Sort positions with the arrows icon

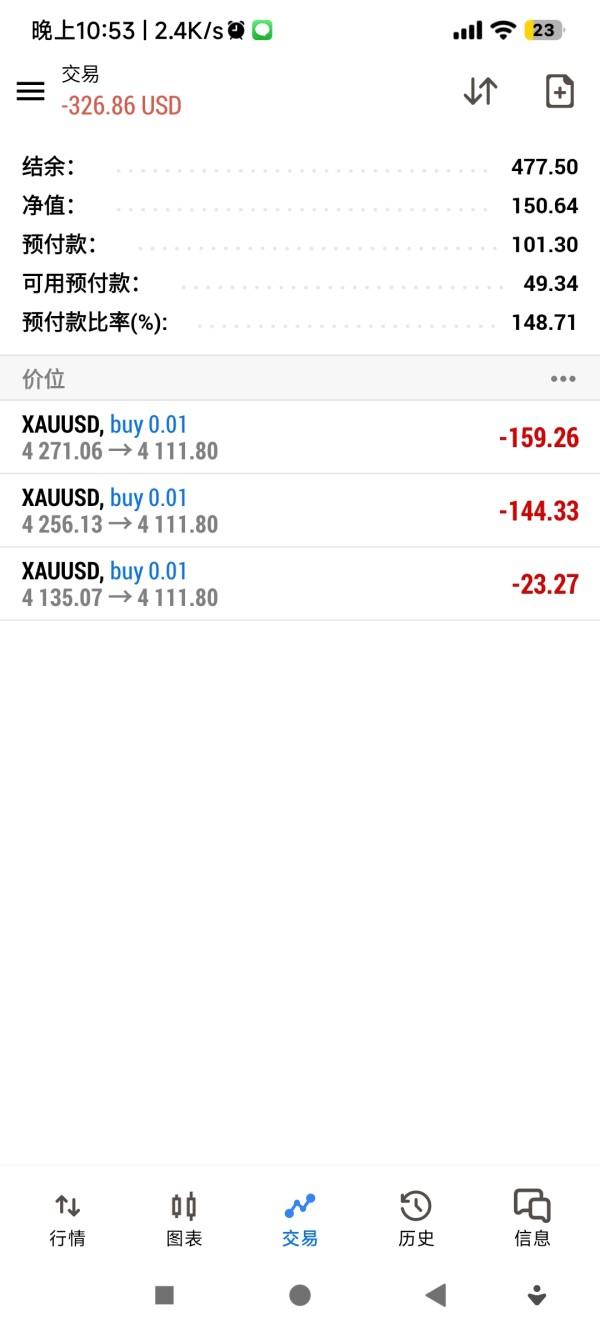click(x=480, y=91)
